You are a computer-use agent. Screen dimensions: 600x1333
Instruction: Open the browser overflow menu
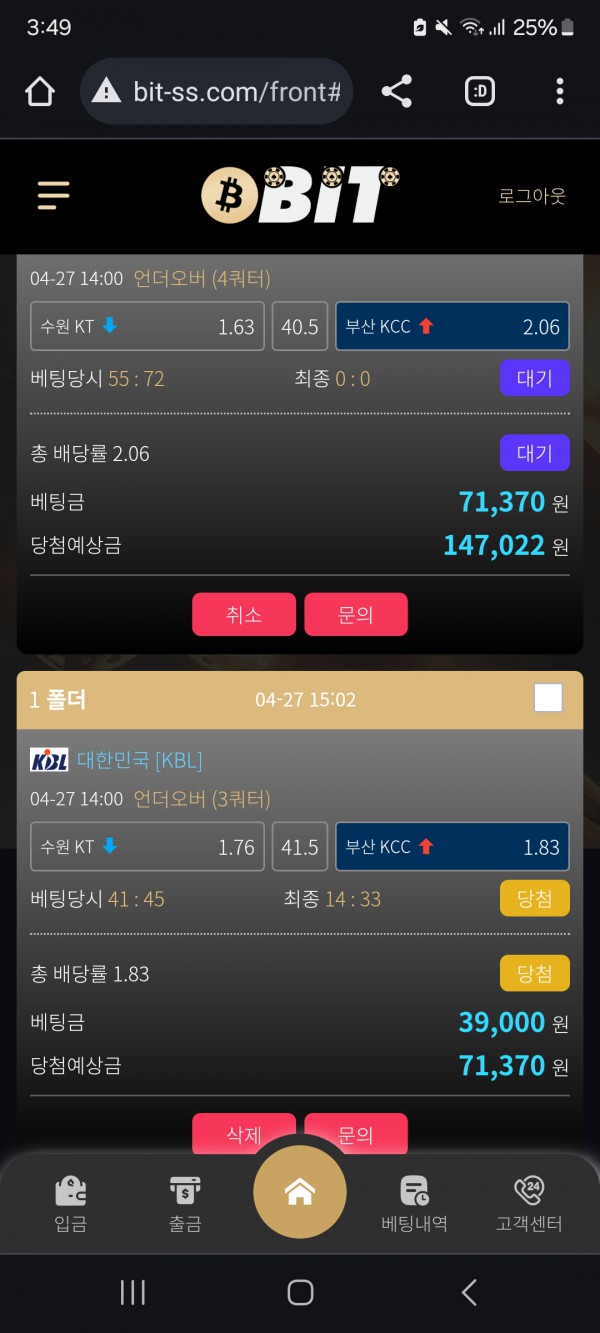click(559, 92)
